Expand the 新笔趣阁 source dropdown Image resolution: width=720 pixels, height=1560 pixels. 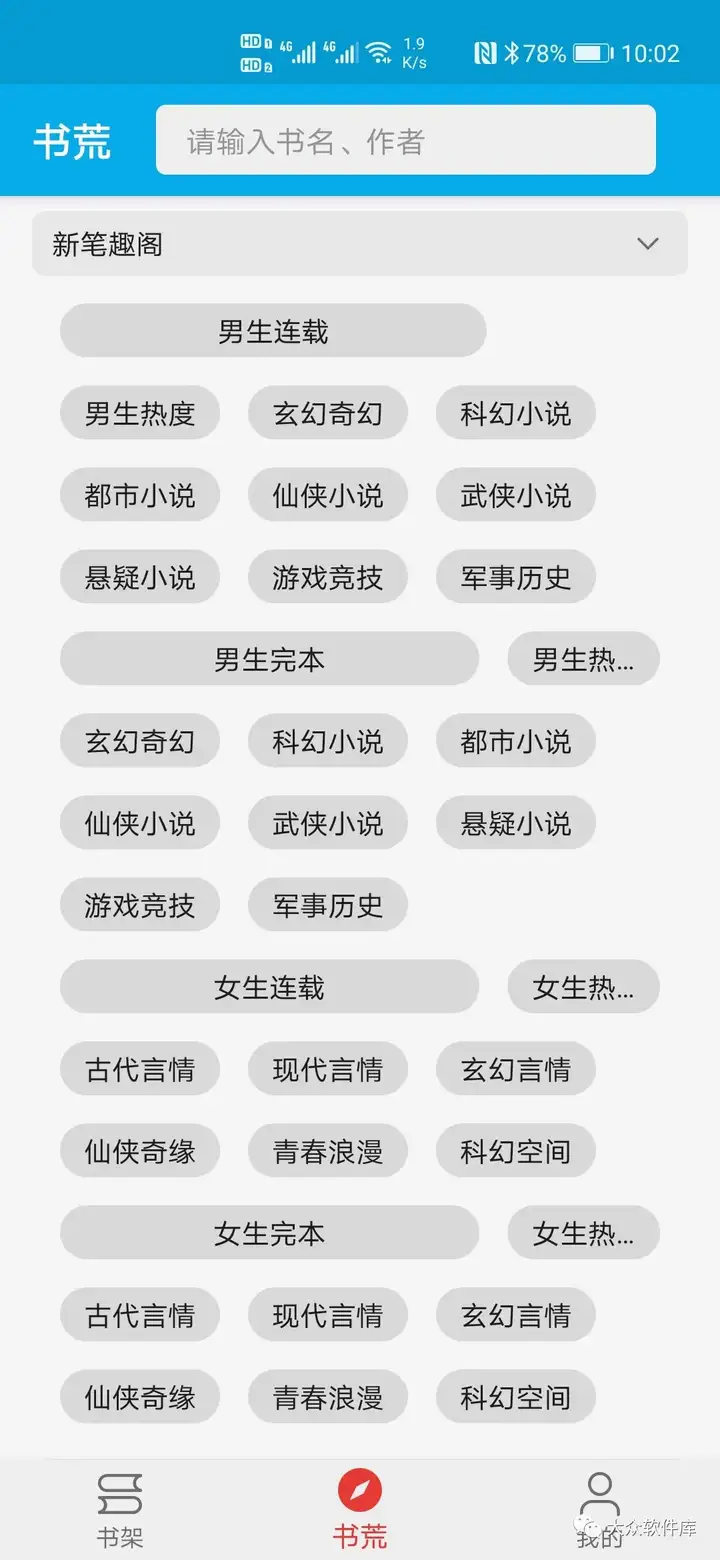pos(360,243)
